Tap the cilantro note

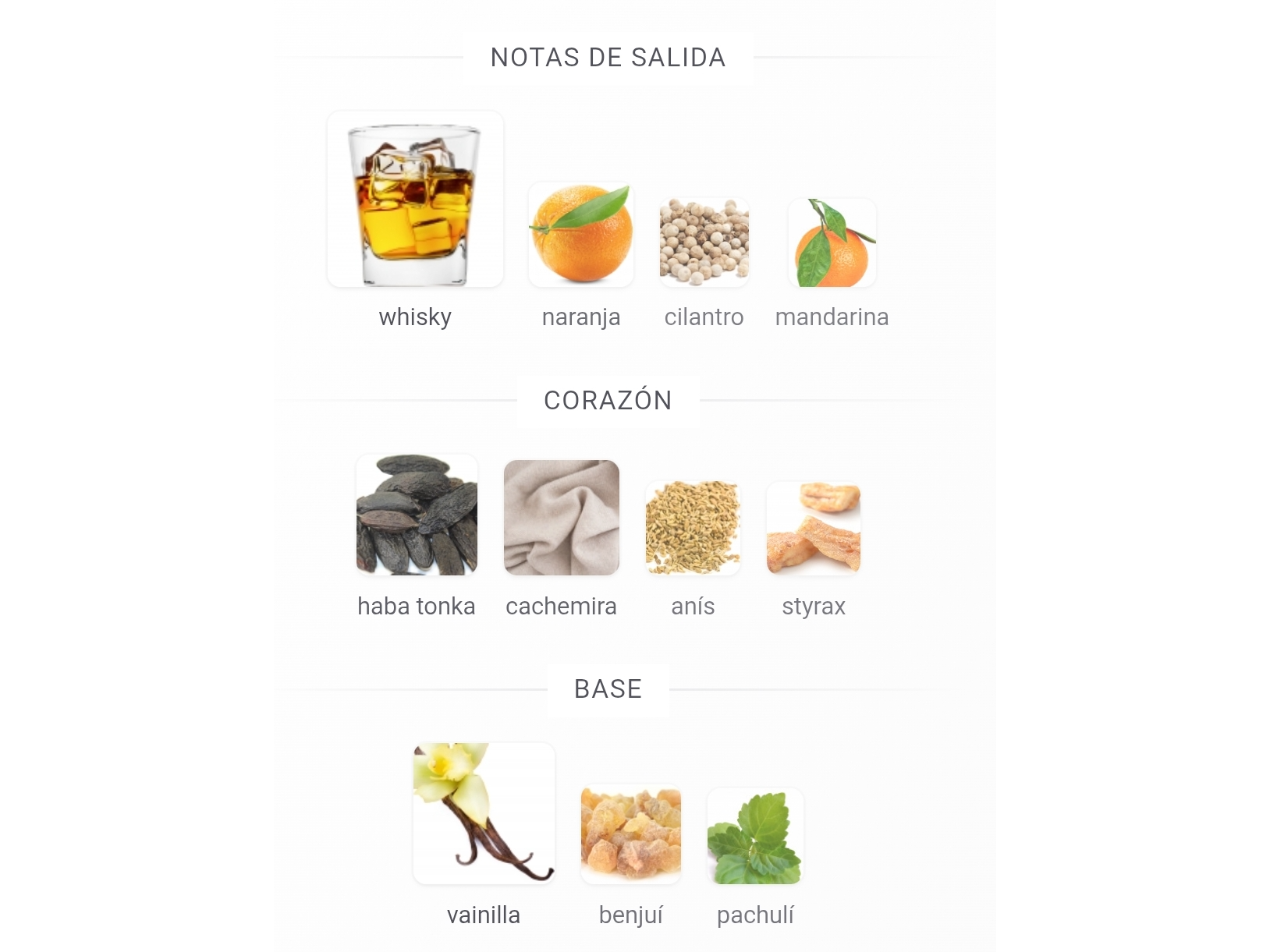tap(704, 242)
